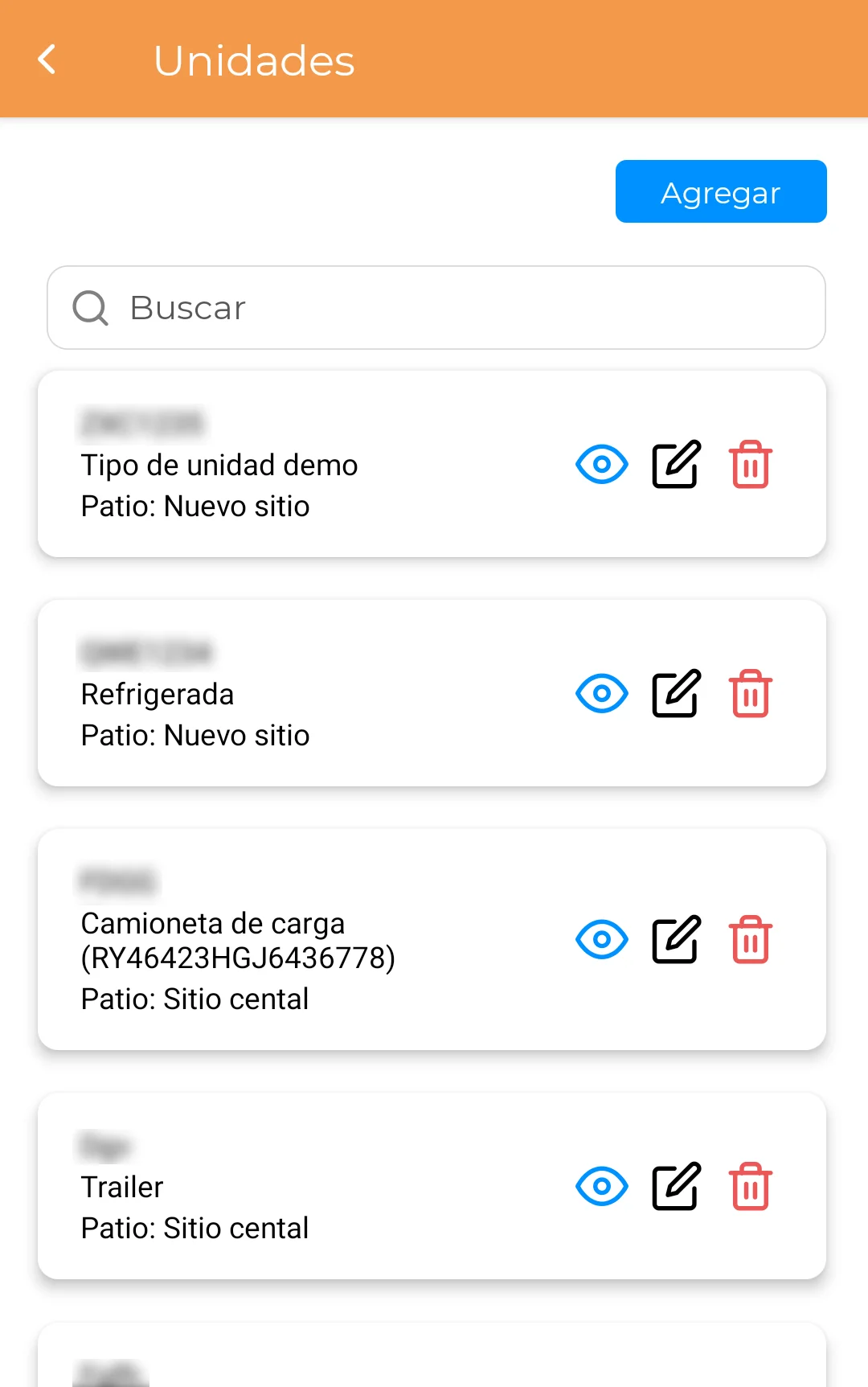Edit the Tipo de unidad demo unit
Screen dimensions: 868x1387
(675, 464)
